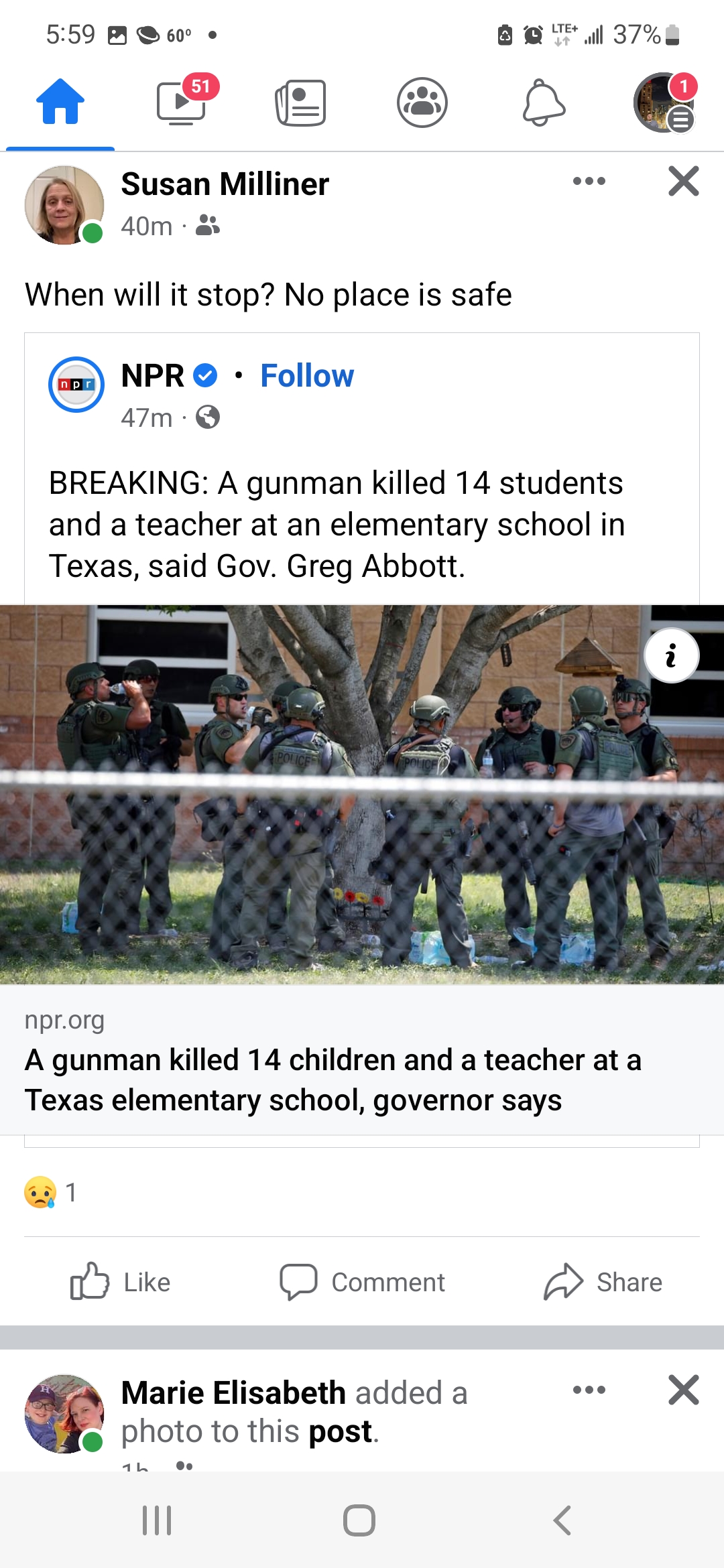Viewport: 724px width, 1568px height.
Task: Show info about the article image
Action: 671,655
